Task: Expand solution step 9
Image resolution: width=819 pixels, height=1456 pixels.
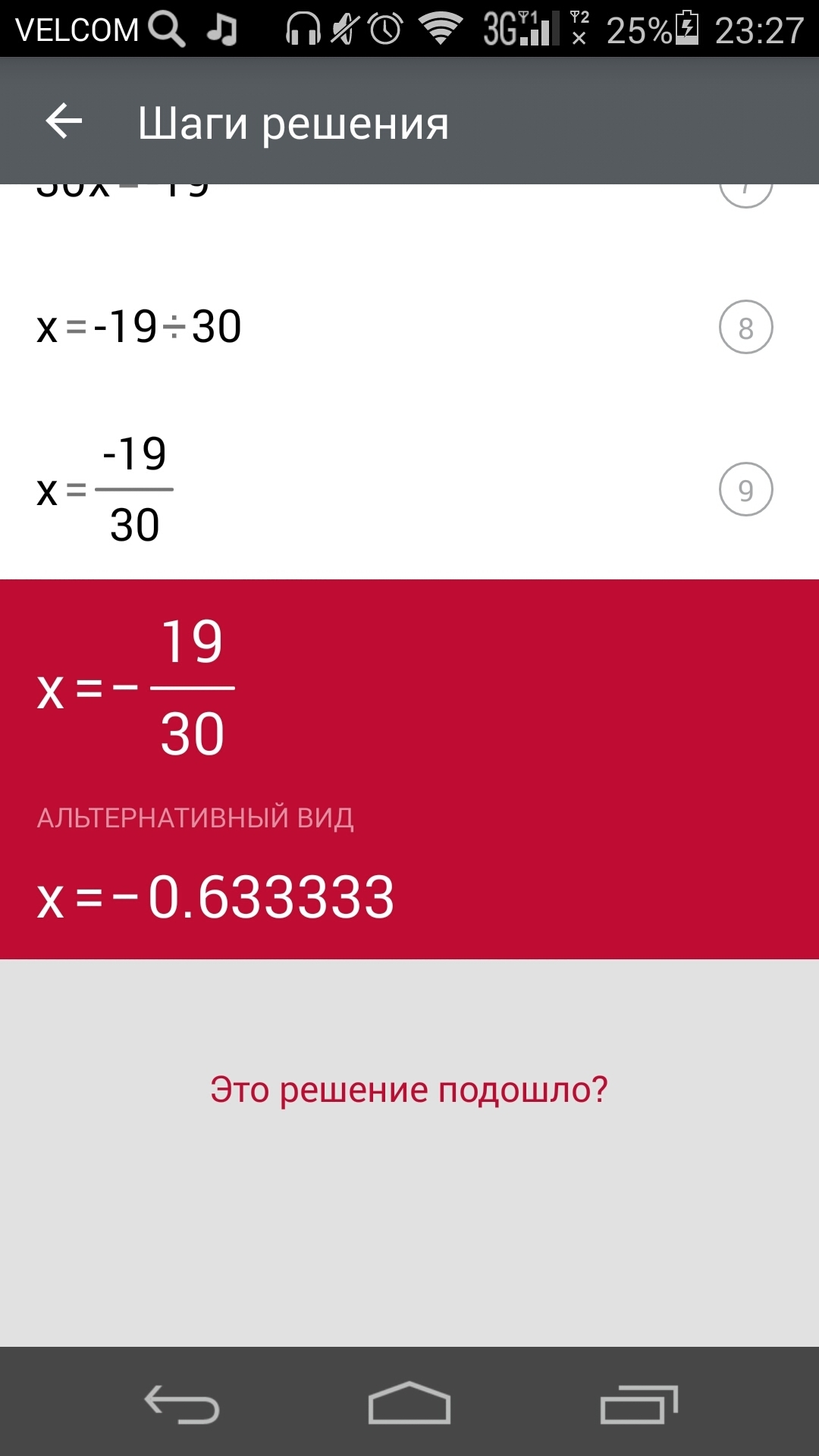Action: pyautogui.click(x=745, y=489)
